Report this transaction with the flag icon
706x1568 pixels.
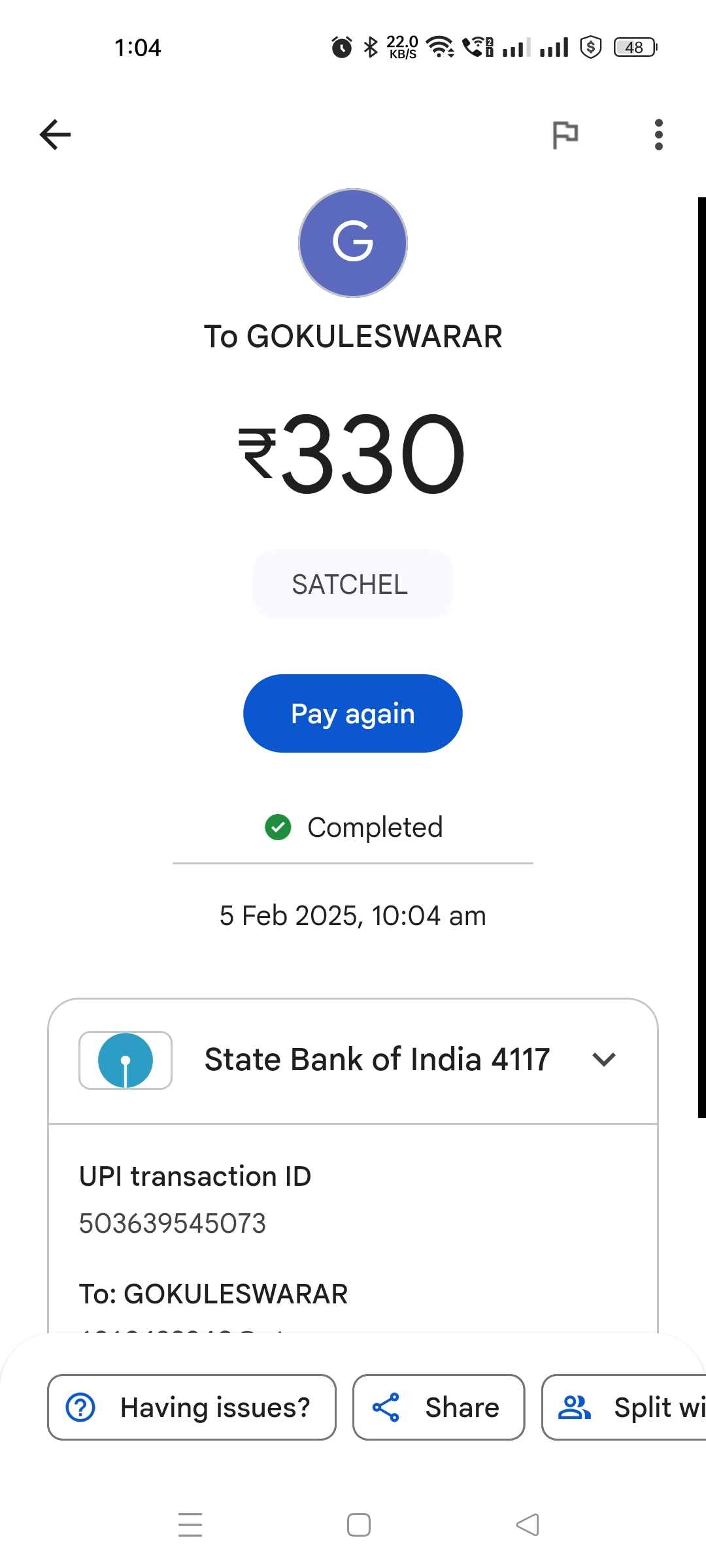click(565, 135)
